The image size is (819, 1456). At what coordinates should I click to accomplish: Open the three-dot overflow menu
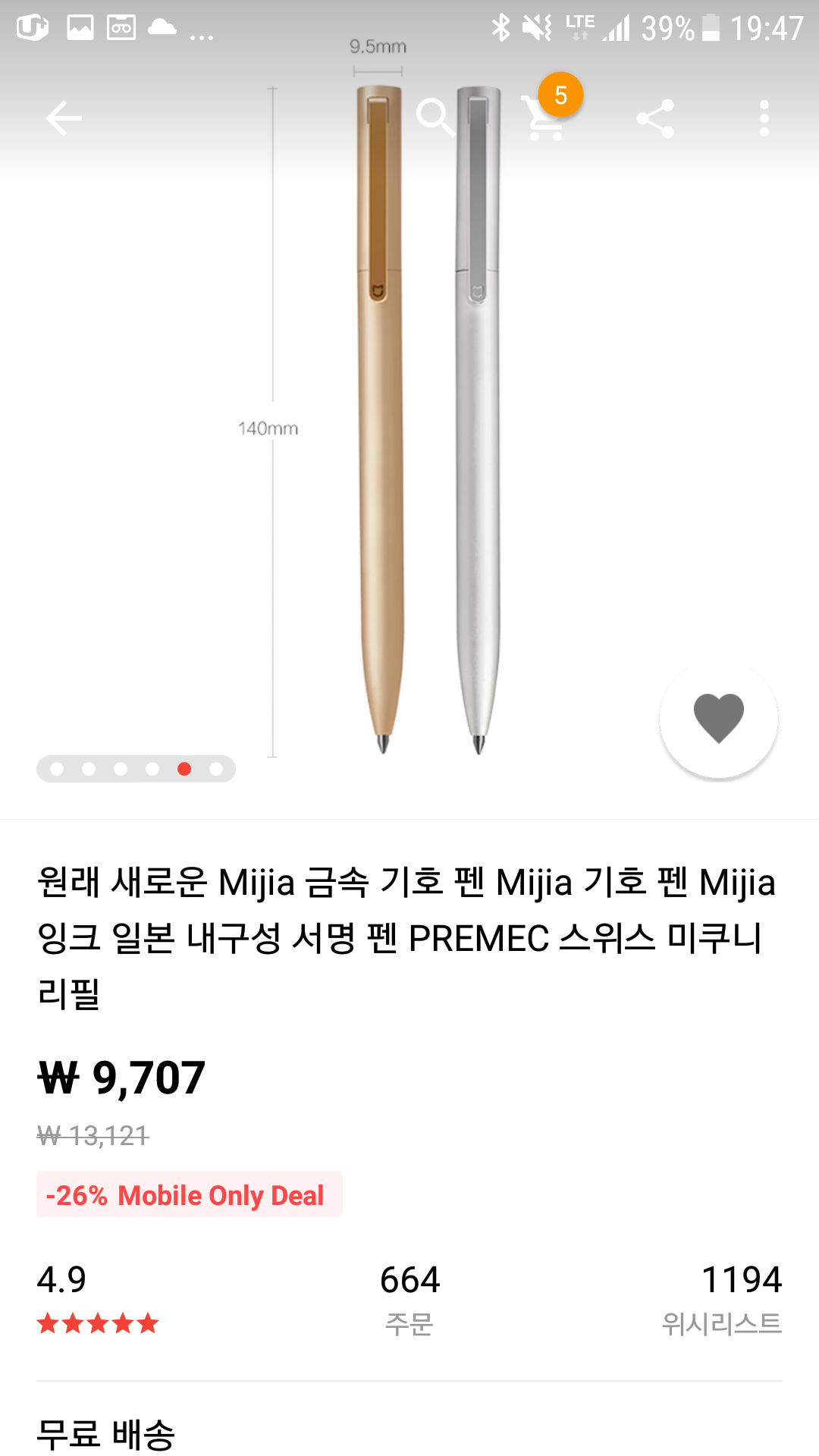[x=764, y=118]
